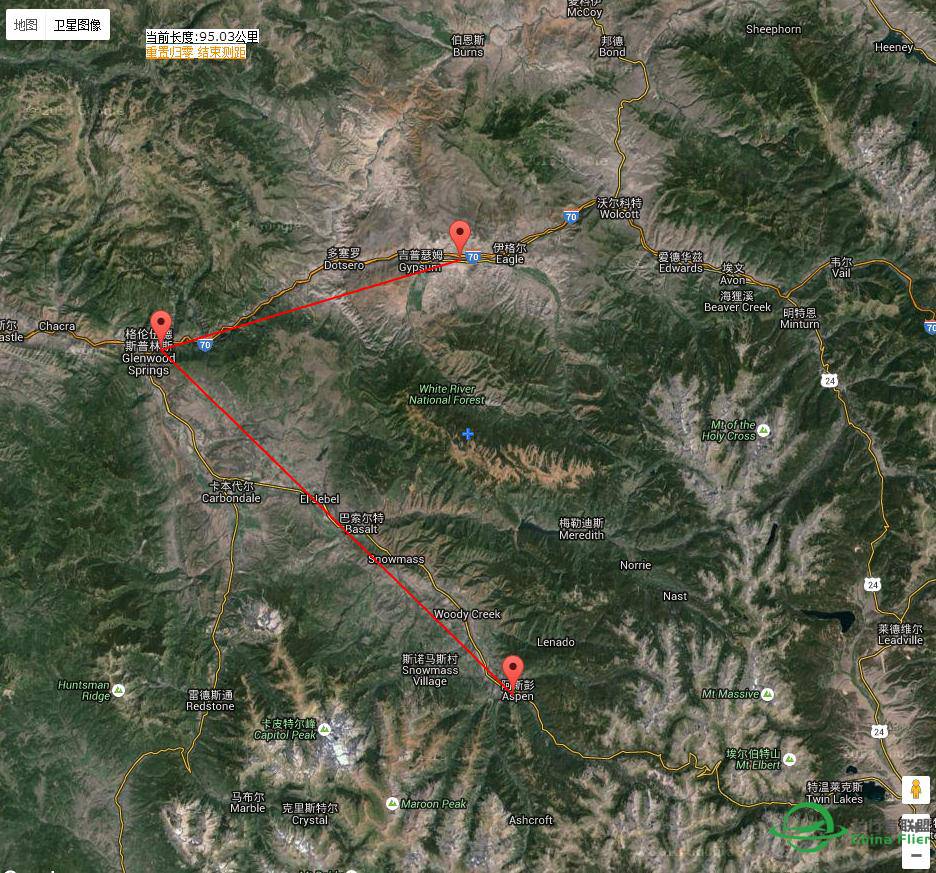Tap the 重置归零 reset link
The width and height of the screenshot is (936, 873).
170,52
